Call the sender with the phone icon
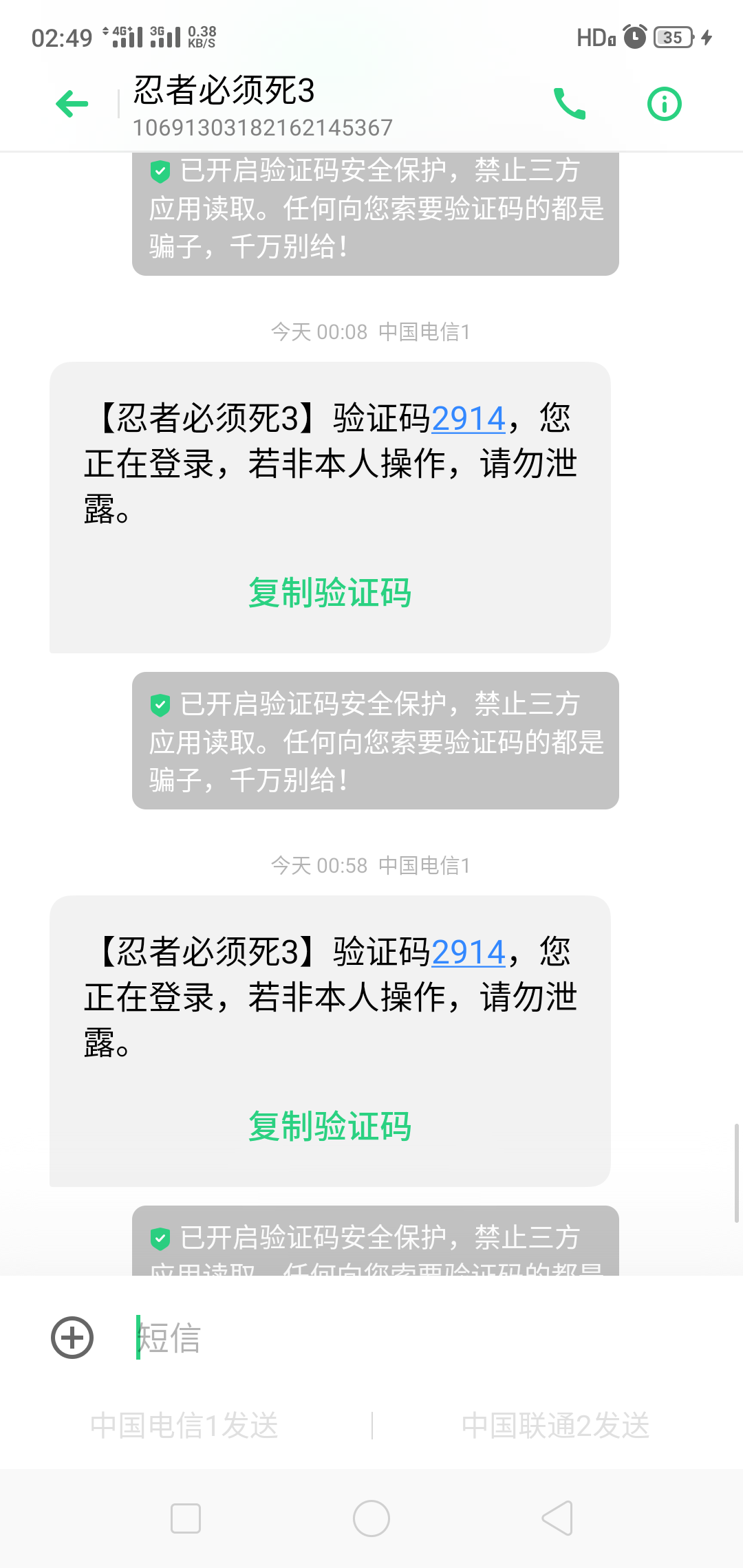The height and width of the screenshot is (1568, 743). click(570, 104)
